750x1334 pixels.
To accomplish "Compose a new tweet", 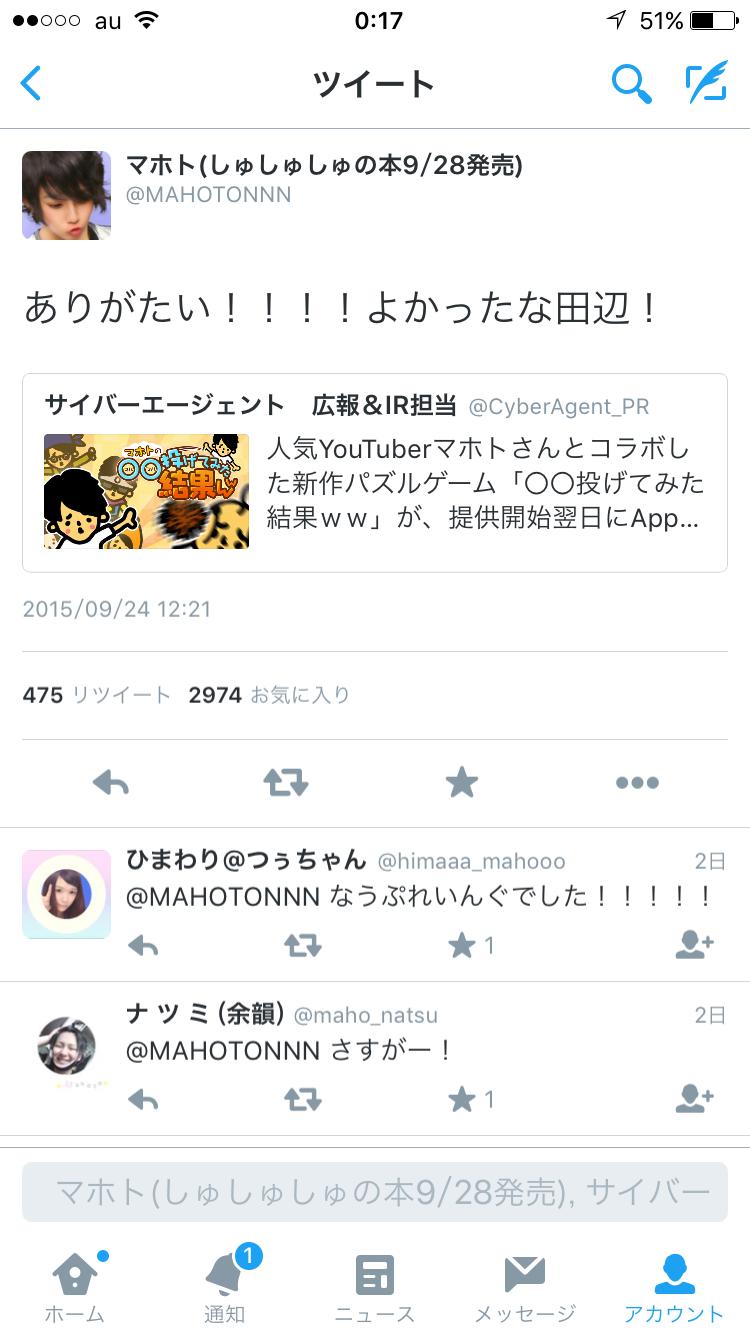I will coord(706,84).
